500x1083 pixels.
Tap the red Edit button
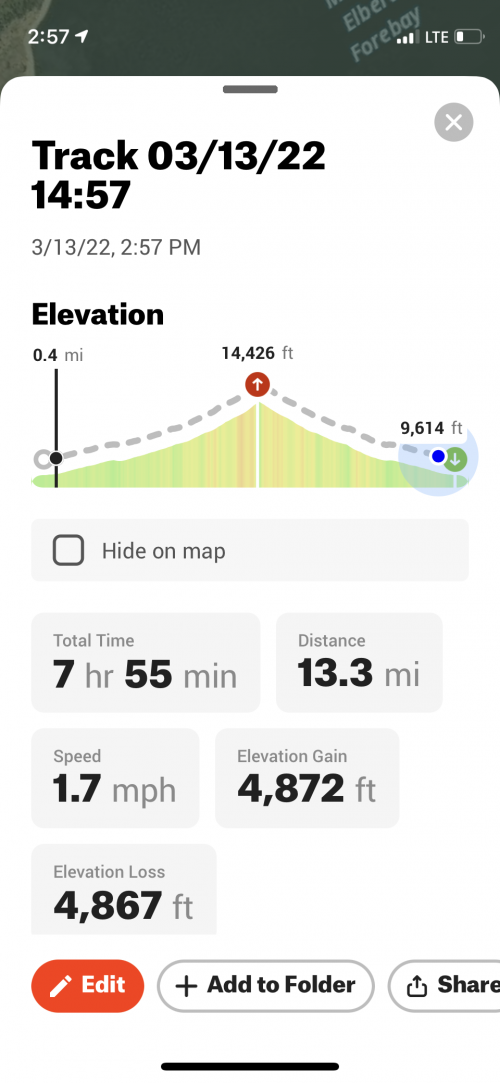click(x=88, y=986)
